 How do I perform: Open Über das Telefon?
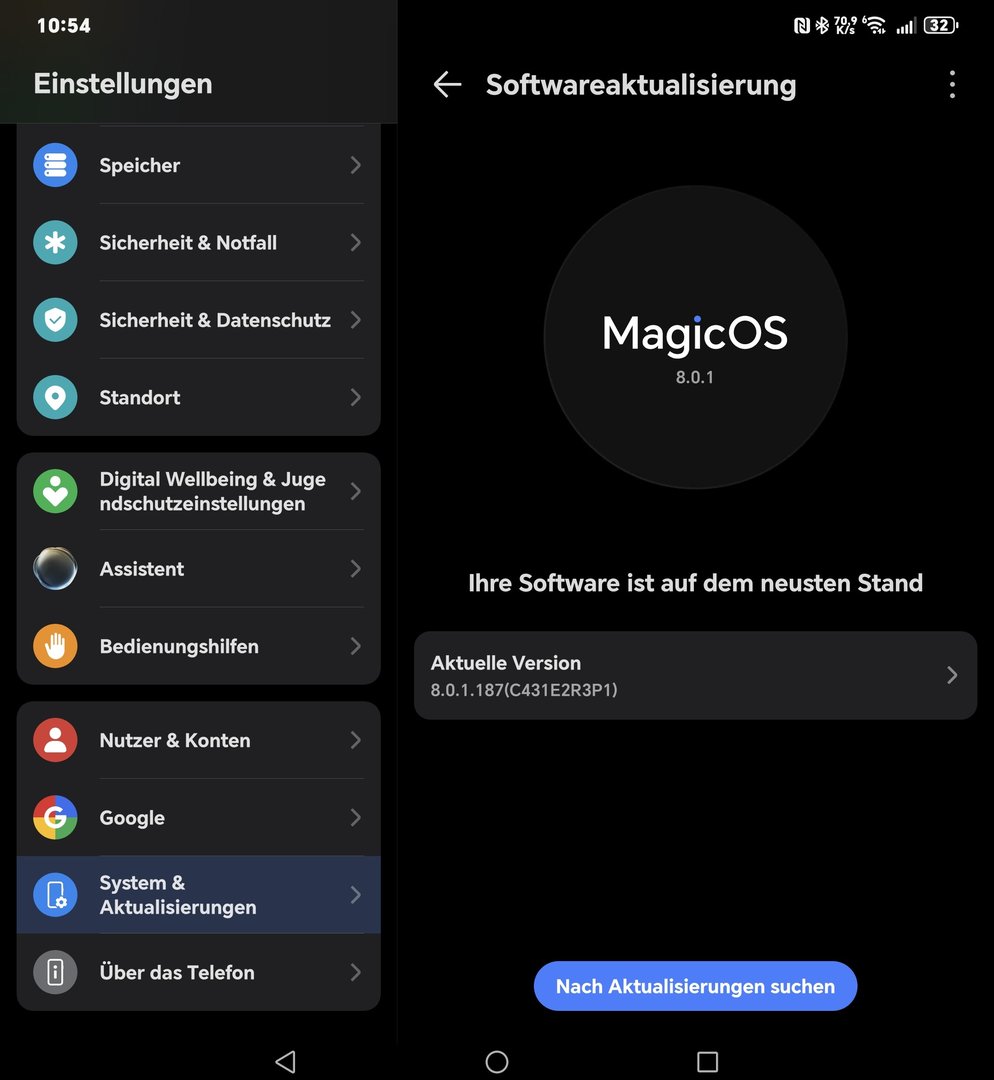198,972
